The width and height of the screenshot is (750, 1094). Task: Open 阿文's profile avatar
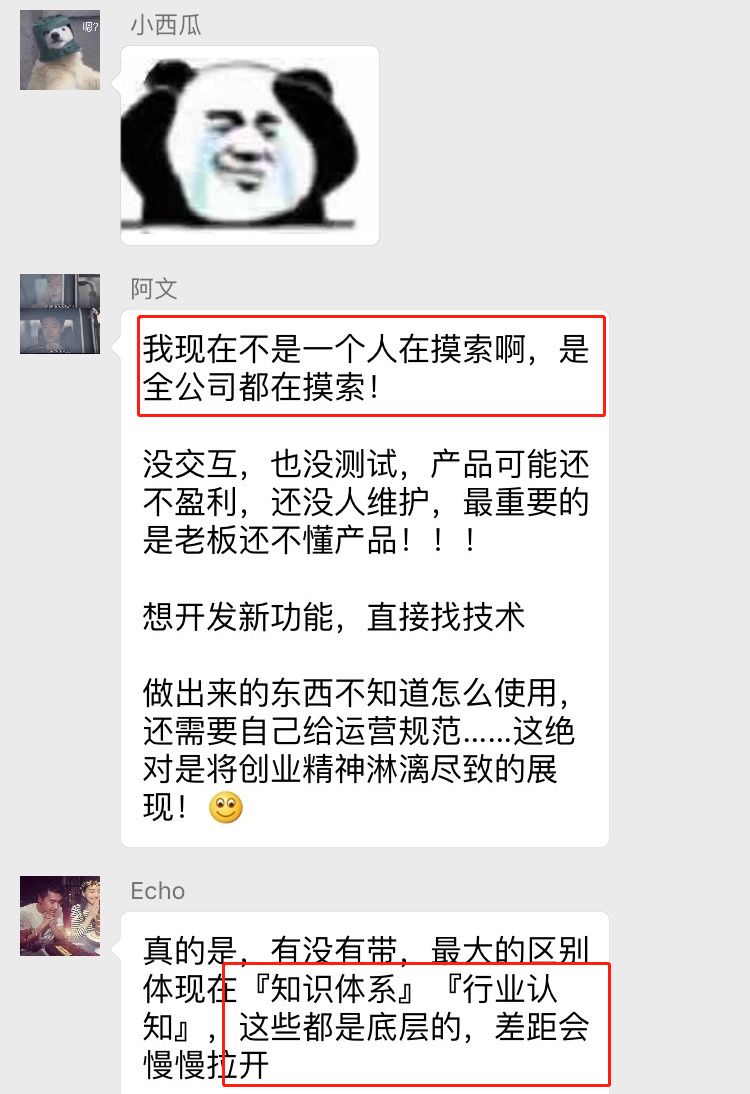(x=60, y=314)
